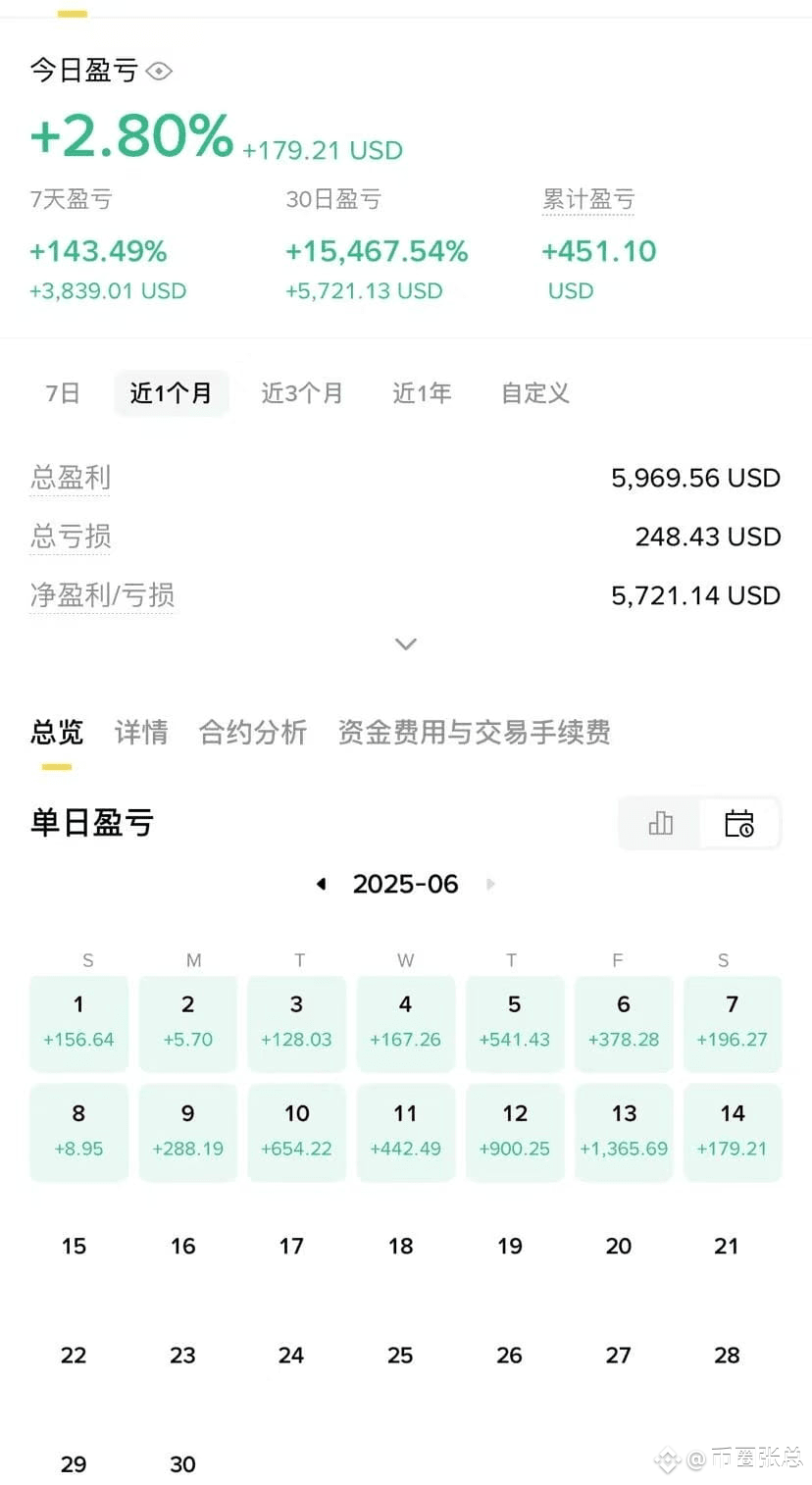The height and width of the screenshot is (1485, 812).
Task: Open the 总览 tab
Action: pos(57,732)
